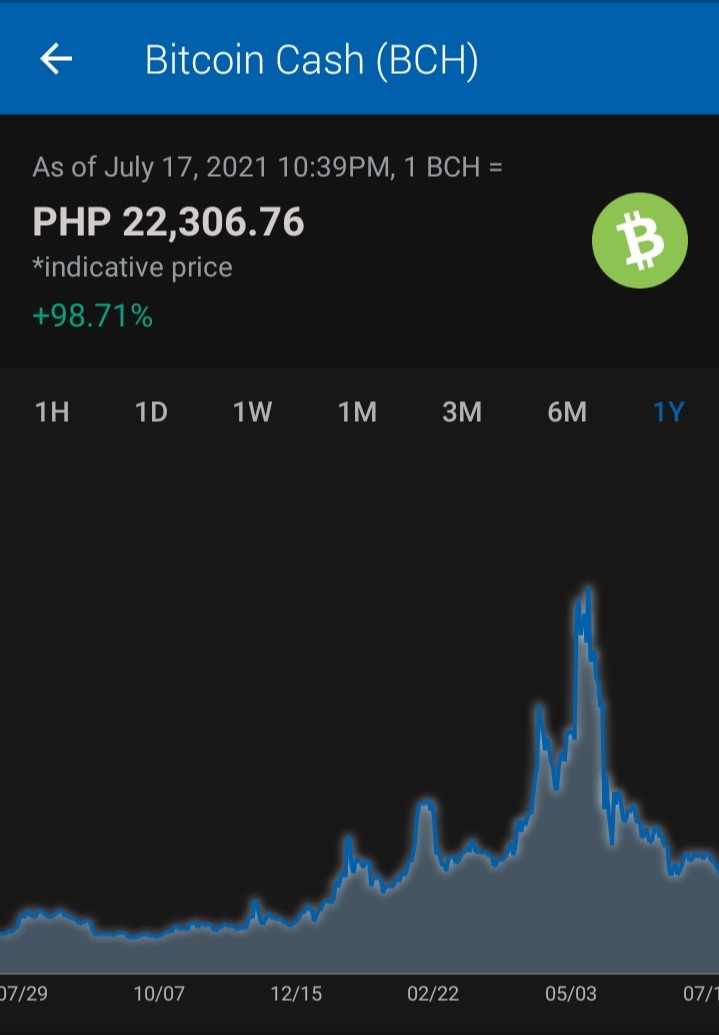Switch to the 1M range
The height and width of the screenshot is (1035, 719).
[x=357, y=413]
